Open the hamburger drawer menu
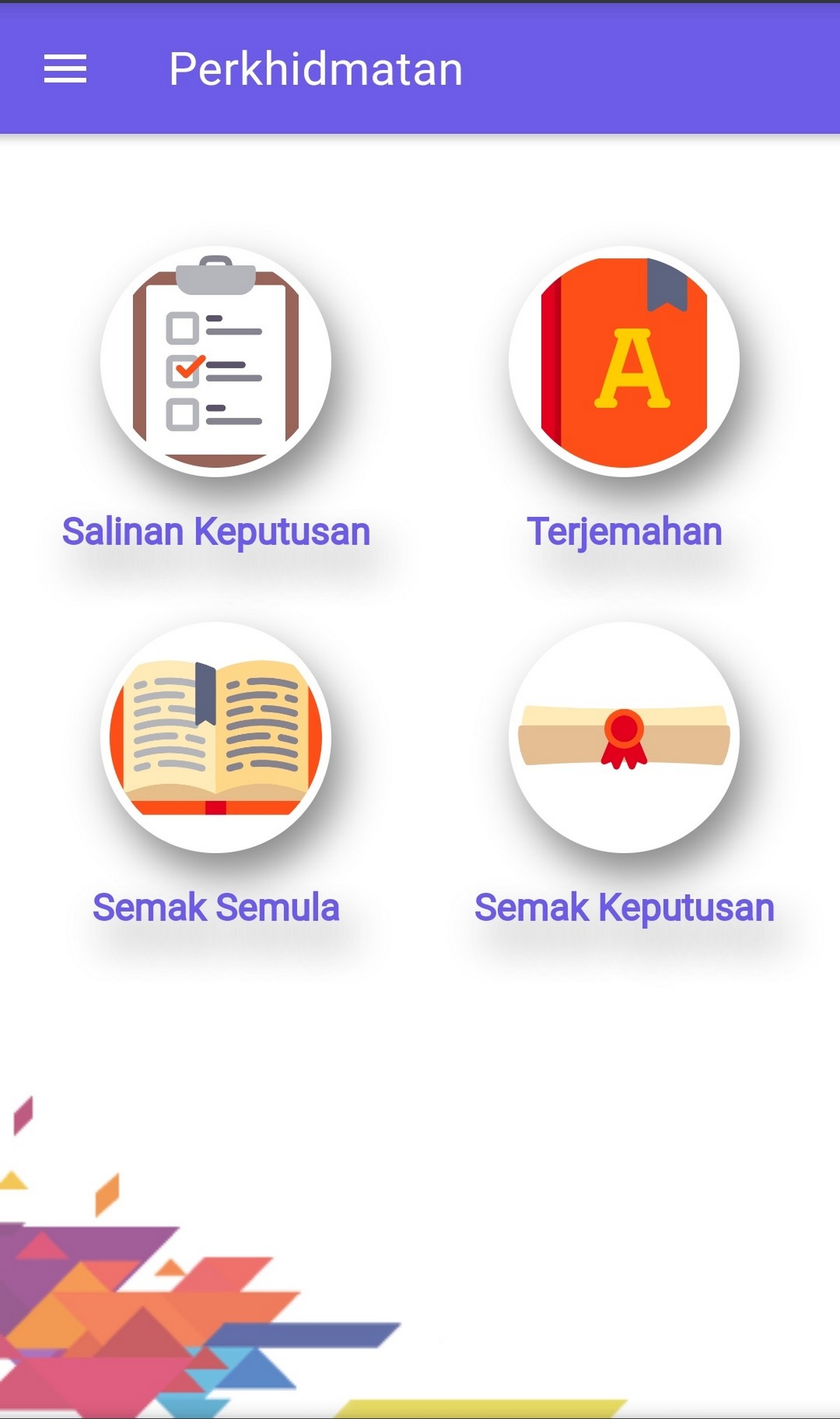The image size is (840, 1419). click(x=65, y=69)
